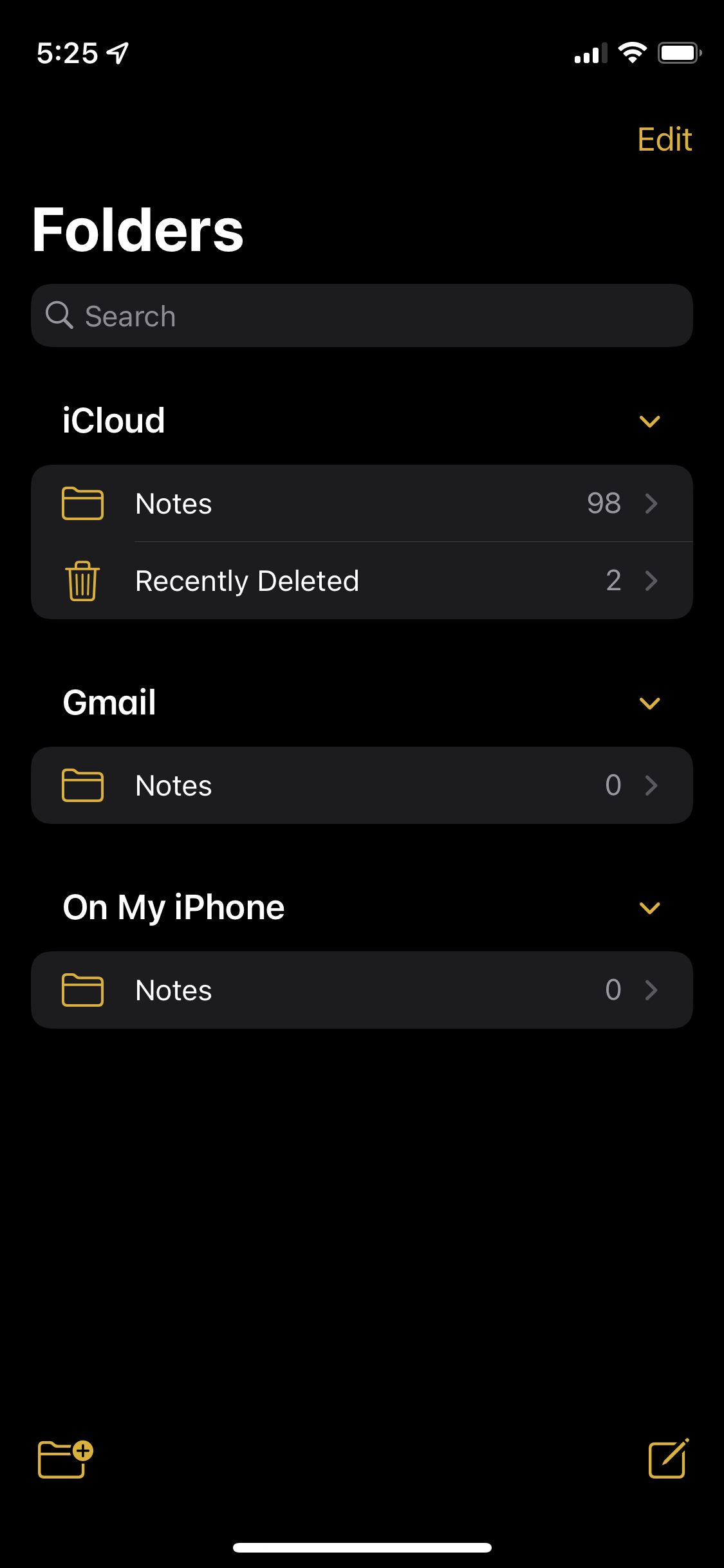Image resolution: width=724 pixels, height=1568 pixels.
Task: Tap the Wi-Fi indicator in the status bar
Action: point(633,54)
